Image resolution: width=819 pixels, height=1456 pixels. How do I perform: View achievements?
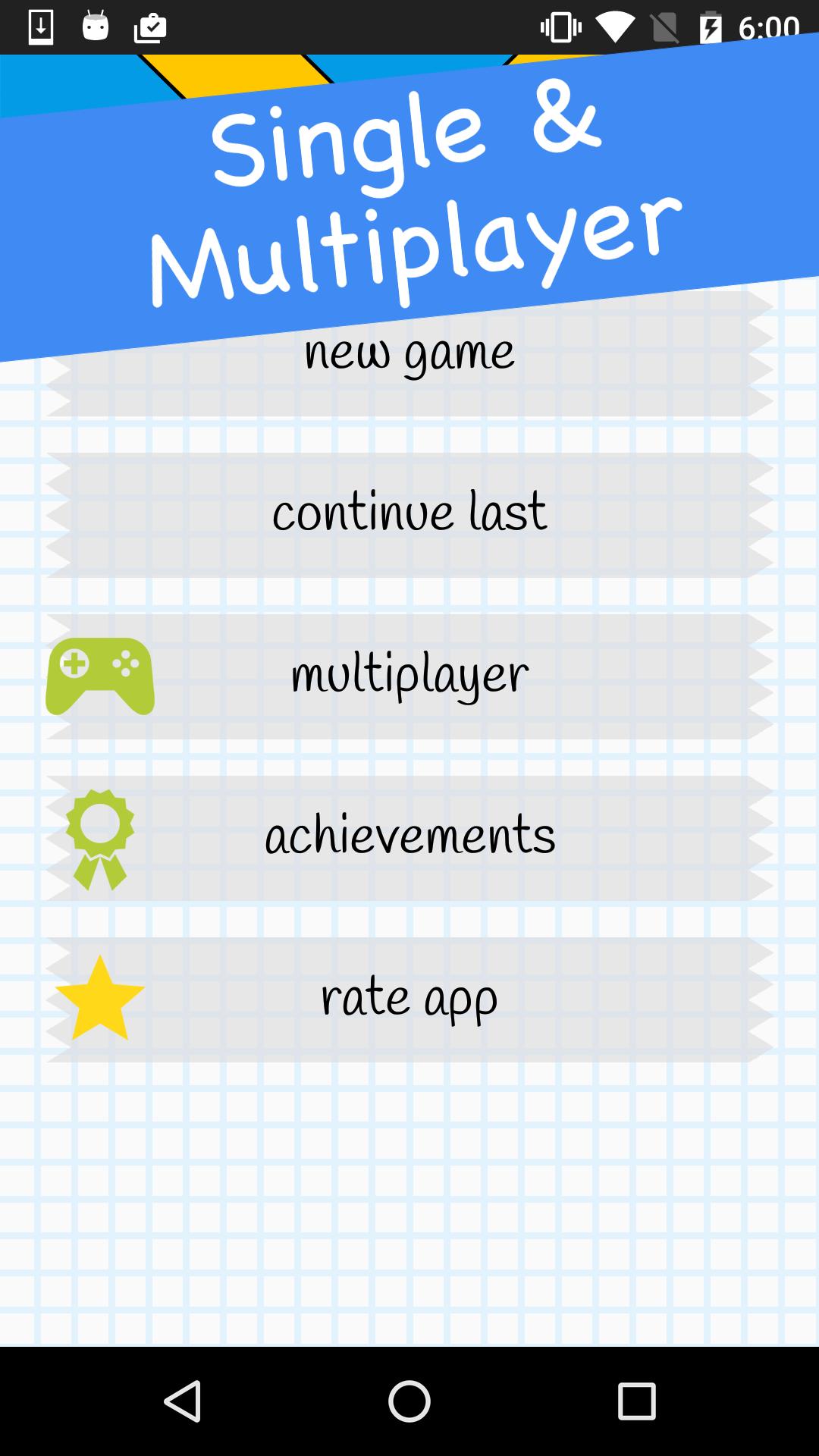coord(409,837)
